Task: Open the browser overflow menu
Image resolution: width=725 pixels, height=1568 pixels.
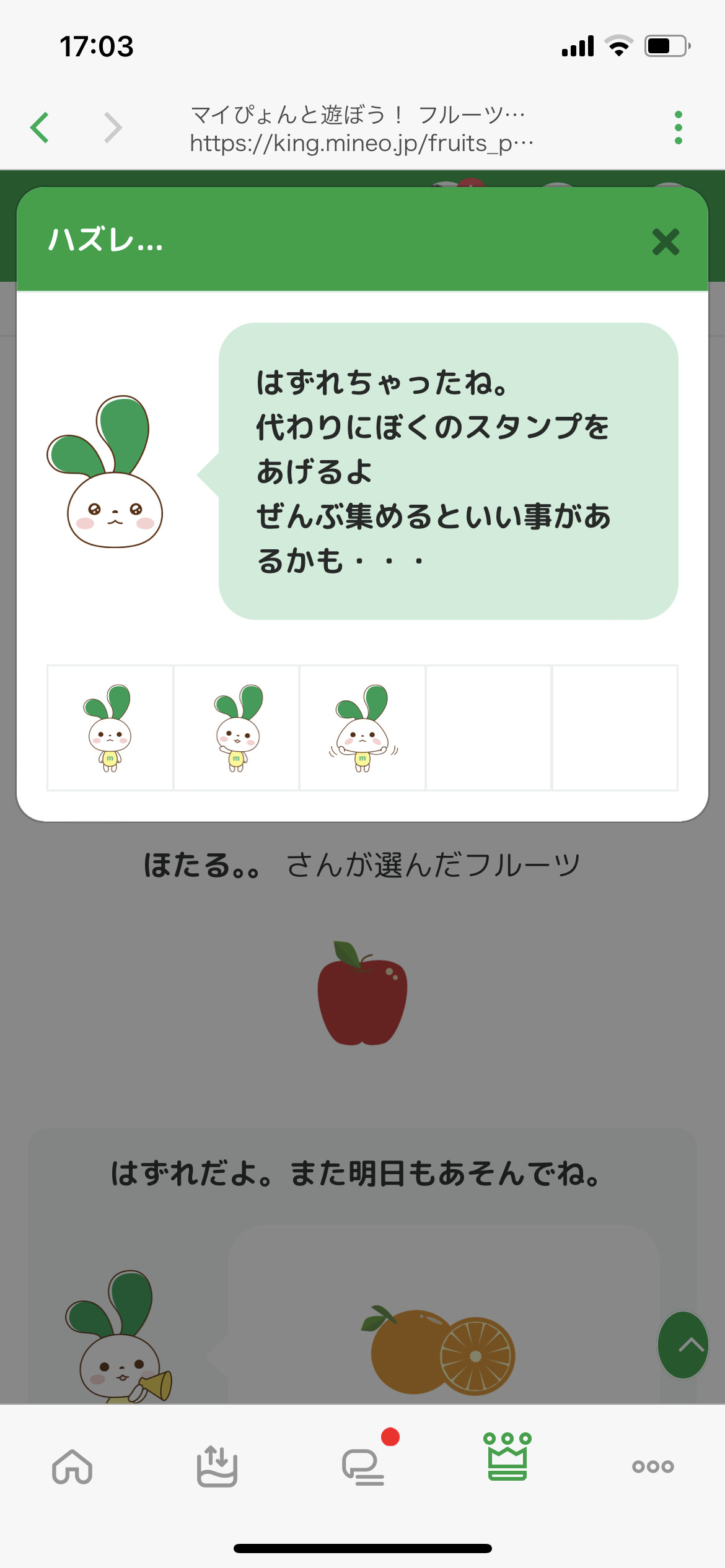Action: (678, 128)
